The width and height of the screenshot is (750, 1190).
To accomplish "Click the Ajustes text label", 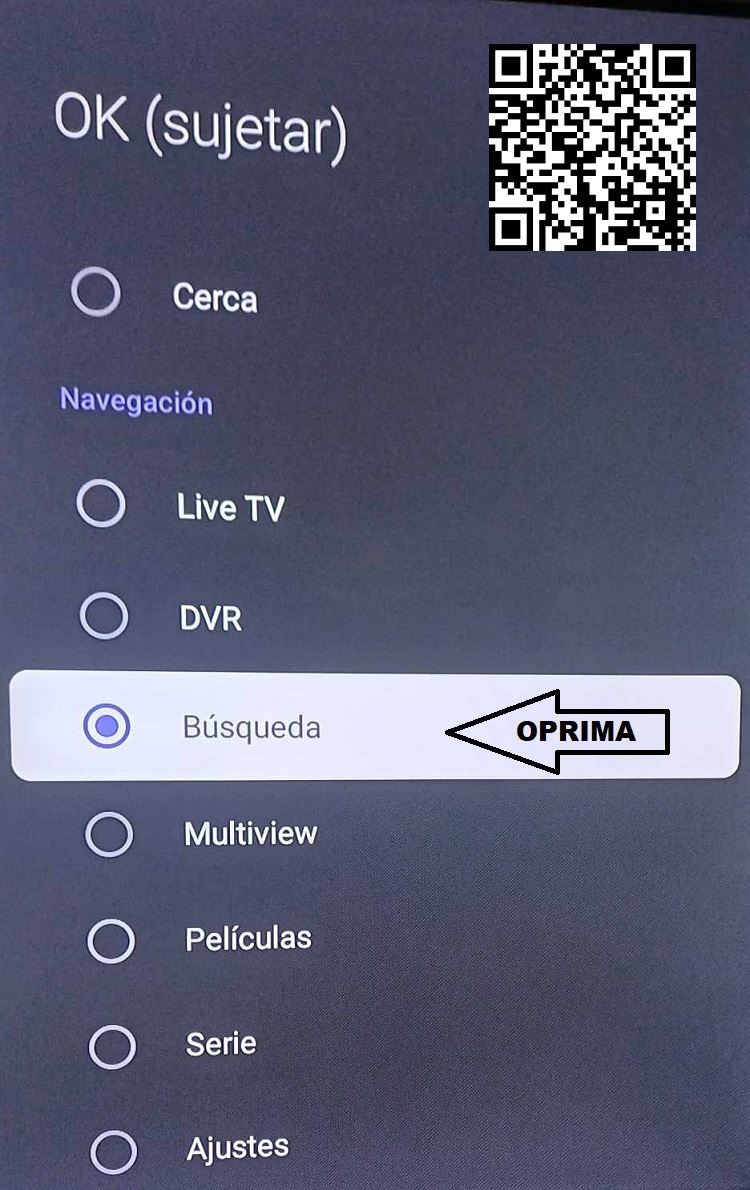I will click(235, 1147).
